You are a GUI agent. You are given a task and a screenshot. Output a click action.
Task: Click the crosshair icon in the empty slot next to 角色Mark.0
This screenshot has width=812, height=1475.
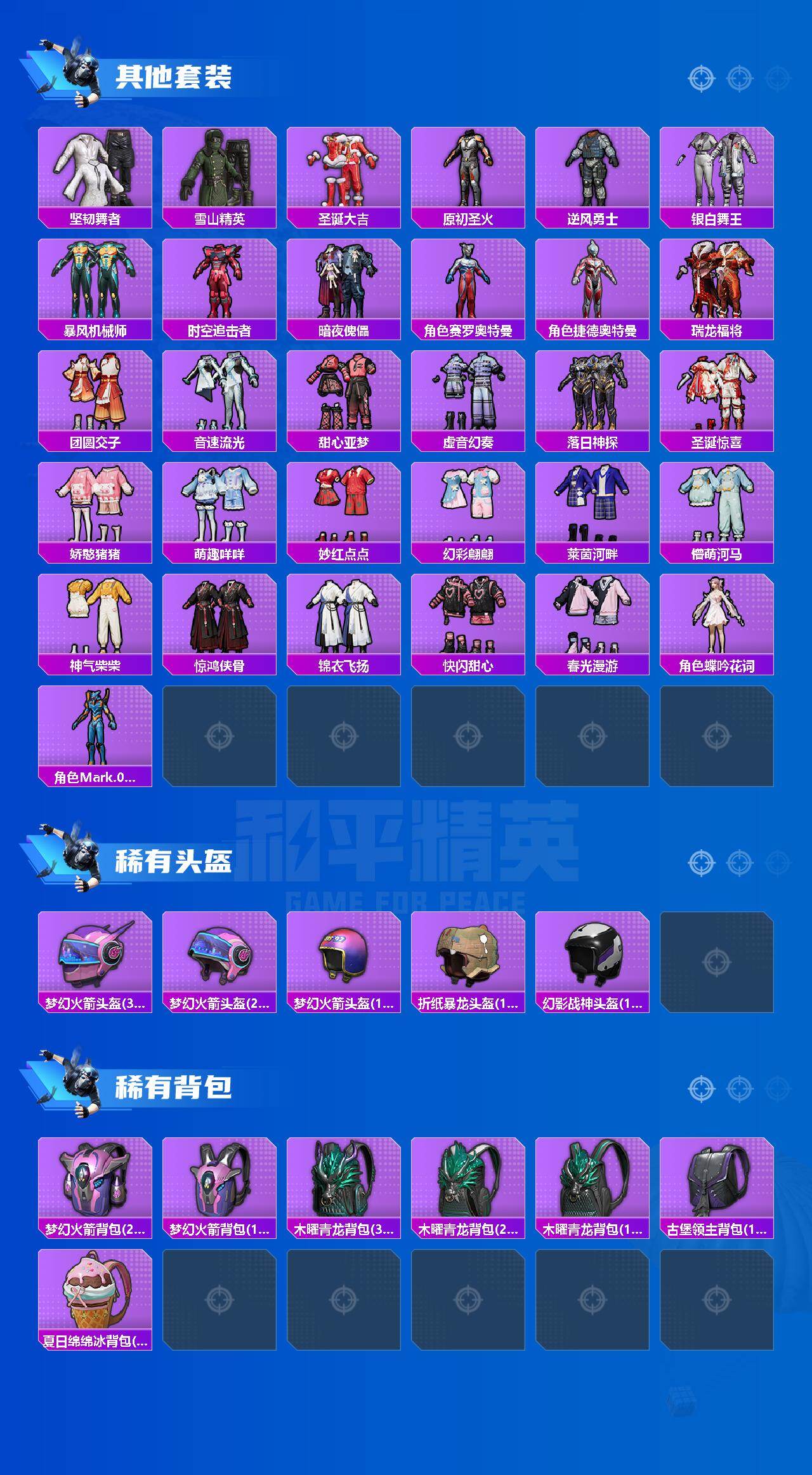[x=219, y=733]
